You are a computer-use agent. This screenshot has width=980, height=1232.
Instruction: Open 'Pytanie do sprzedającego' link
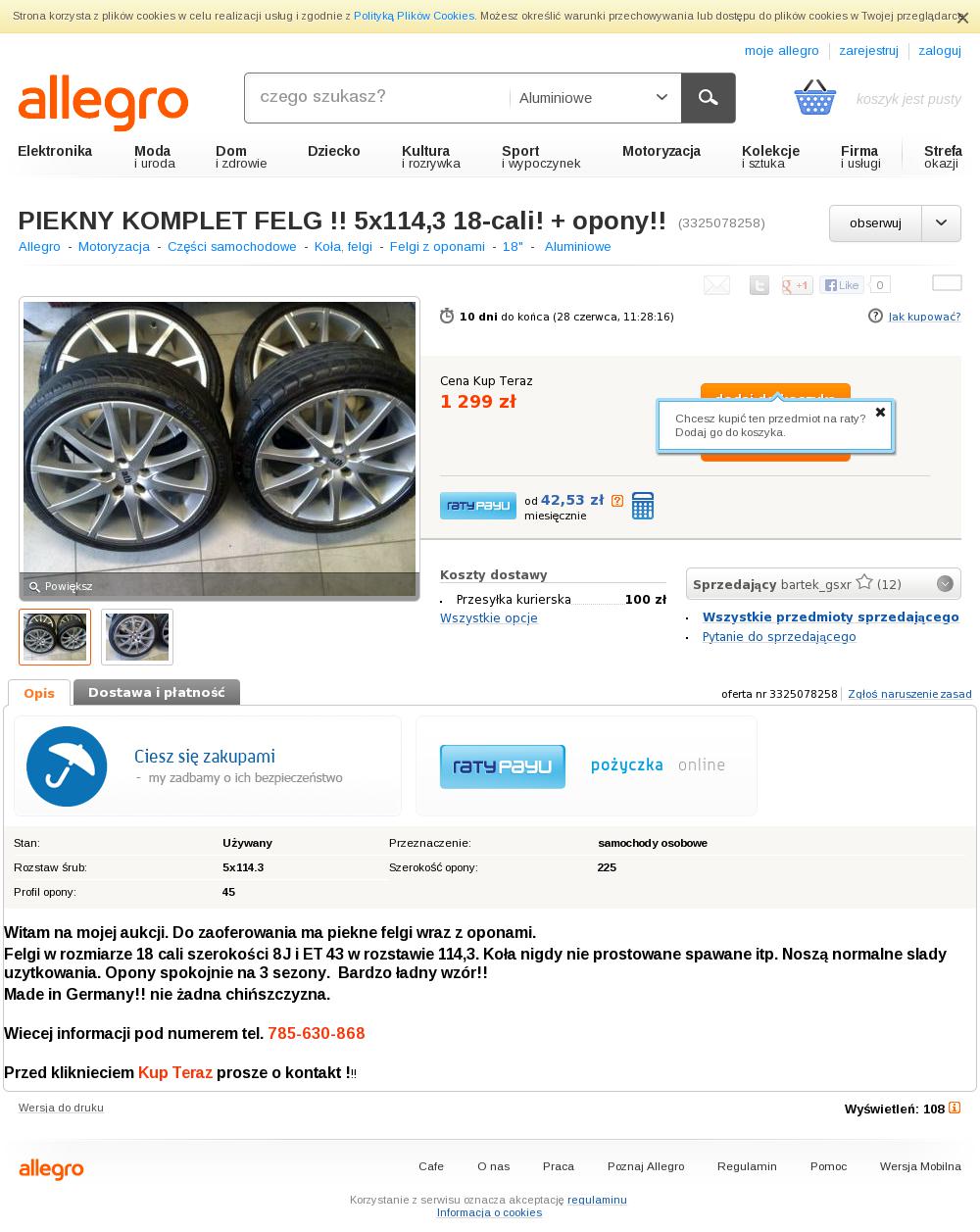pyautogui.click(x=779, y=637)
